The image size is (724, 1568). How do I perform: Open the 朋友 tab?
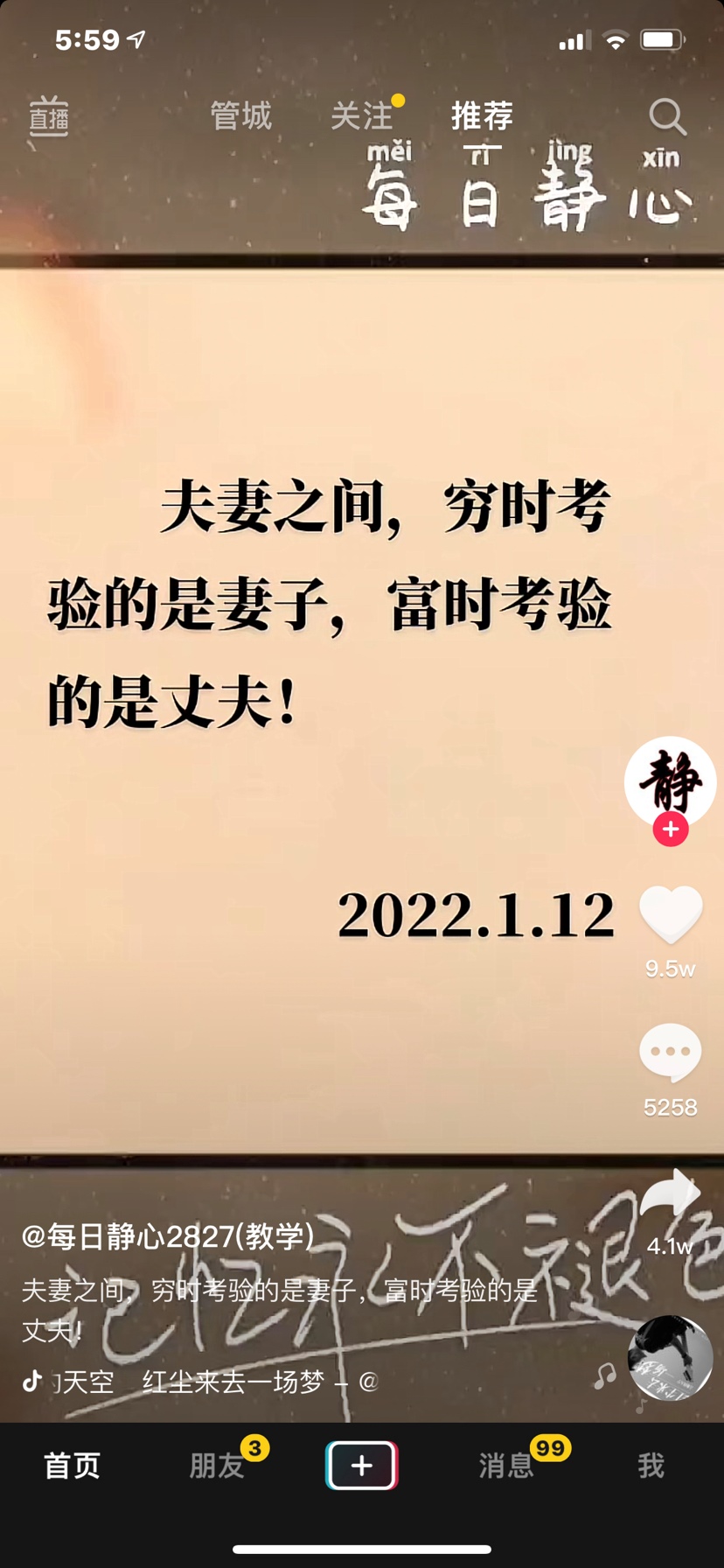217,1466
